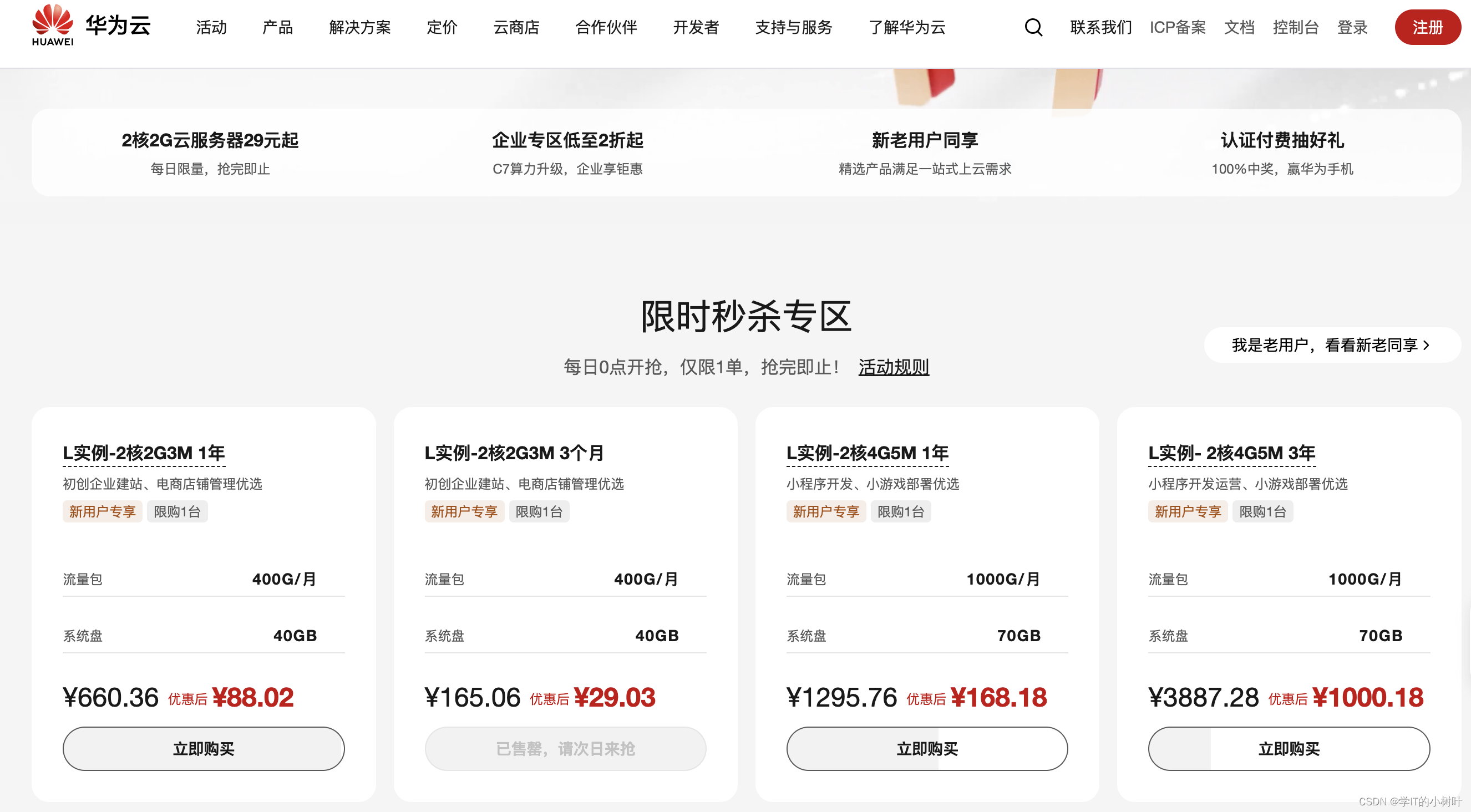Viewport: 1471px width, 812px height.
Task: Tap the 登录 link
Action: [x=1352, y=27]
